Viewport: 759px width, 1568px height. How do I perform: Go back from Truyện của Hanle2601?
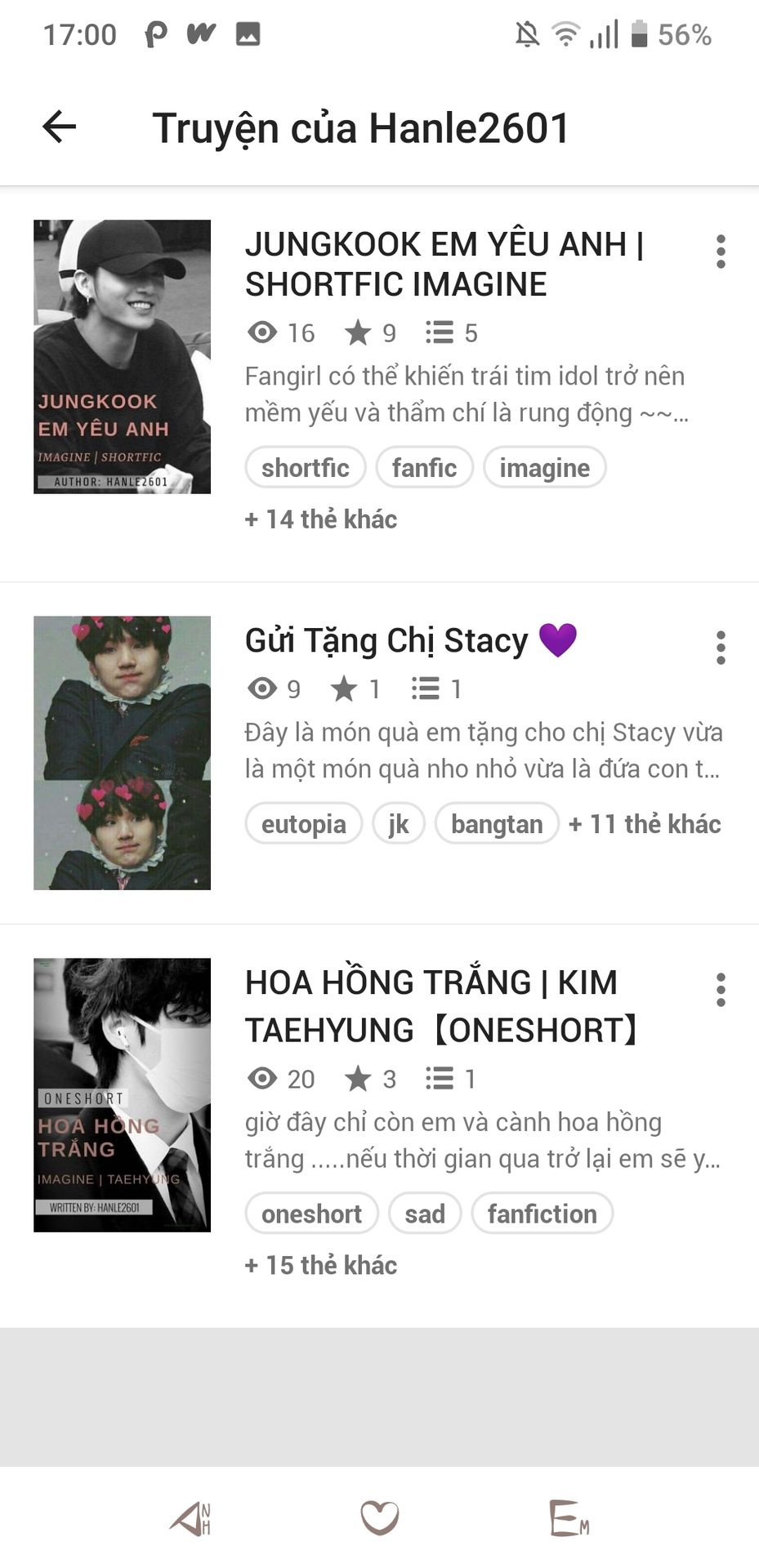point(59,127)
